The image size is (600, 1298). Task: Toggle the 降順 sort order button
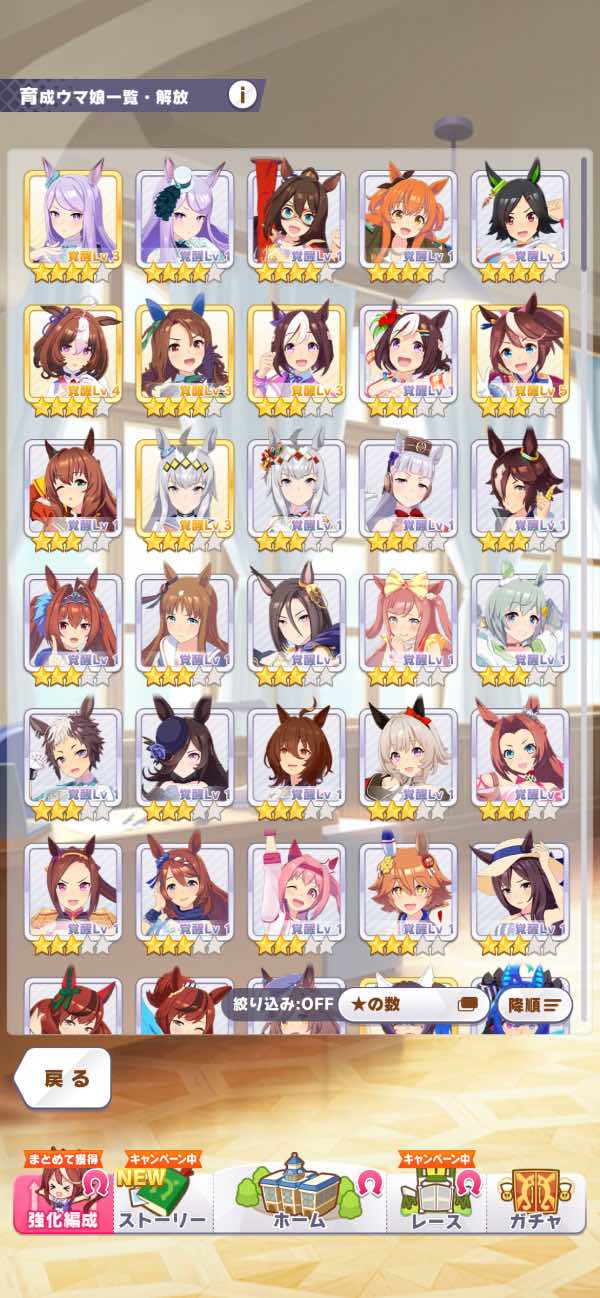(x=534, y=1004)
